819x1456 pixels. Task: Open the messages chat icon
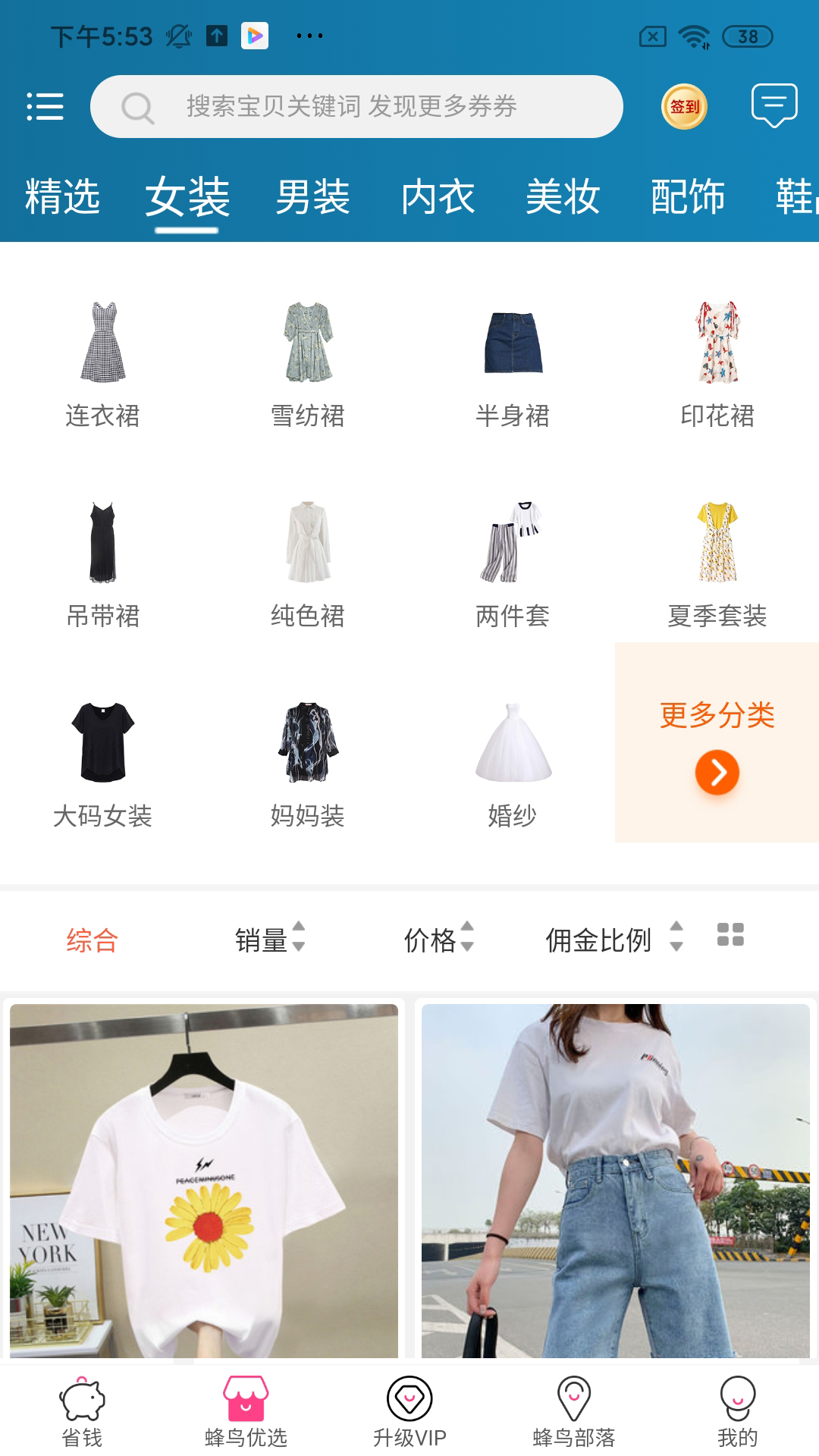click(773, 105)
